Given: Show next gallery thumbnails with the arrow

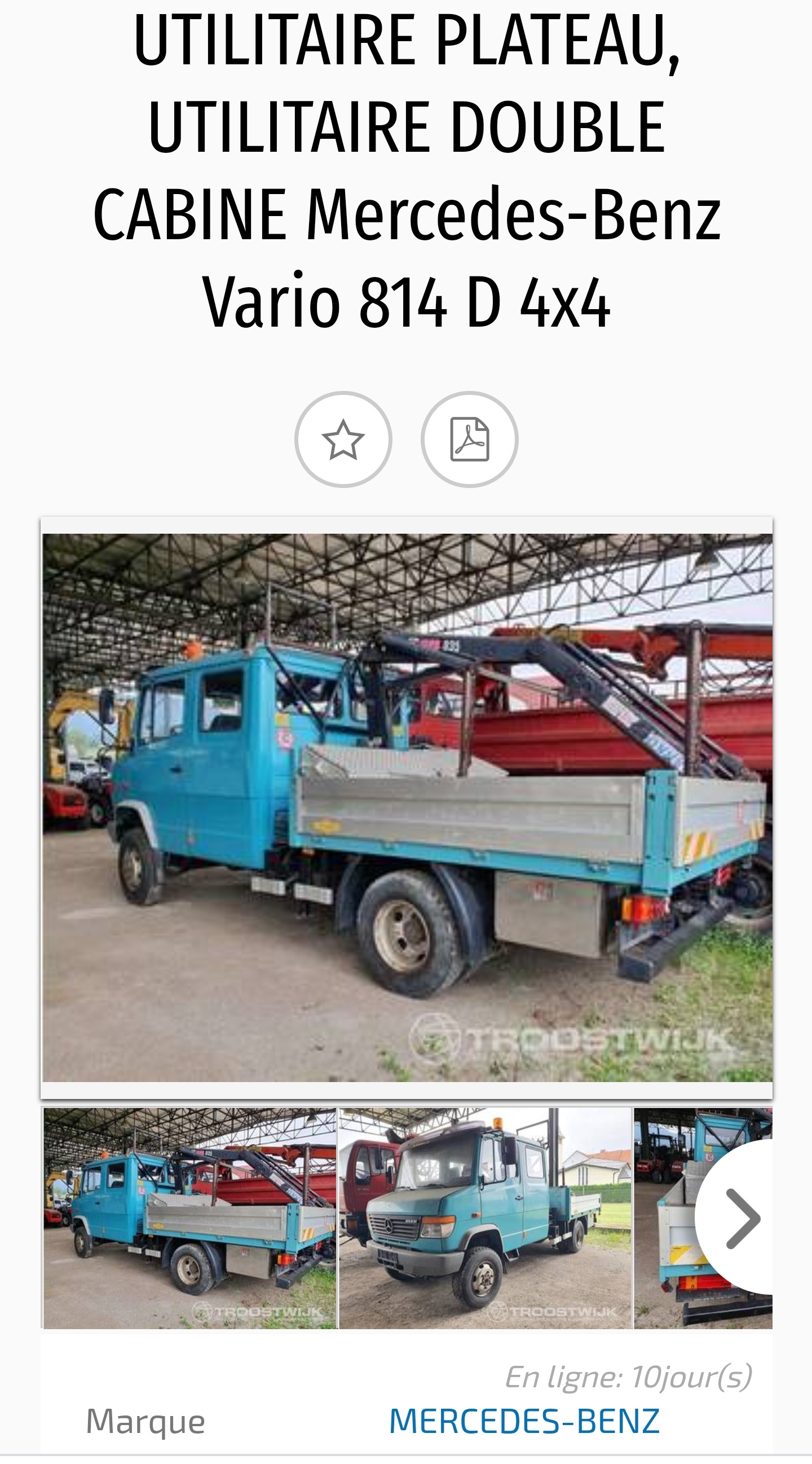Looking at the screenshot, I should tap(742, 1219).
